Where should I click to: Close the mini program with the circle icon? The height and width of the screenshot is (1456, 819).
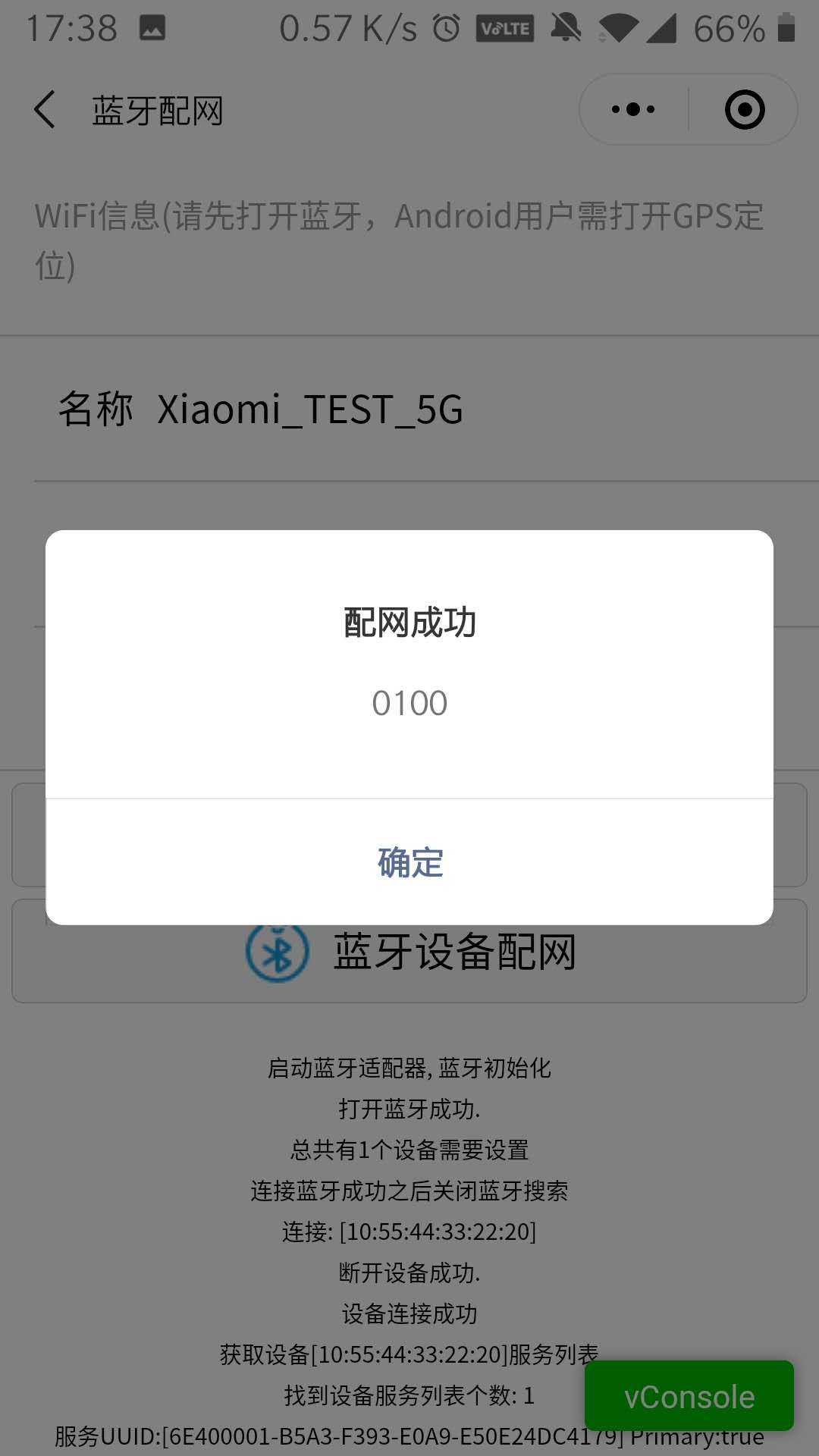pyautogui.click(x=744, y=110)
